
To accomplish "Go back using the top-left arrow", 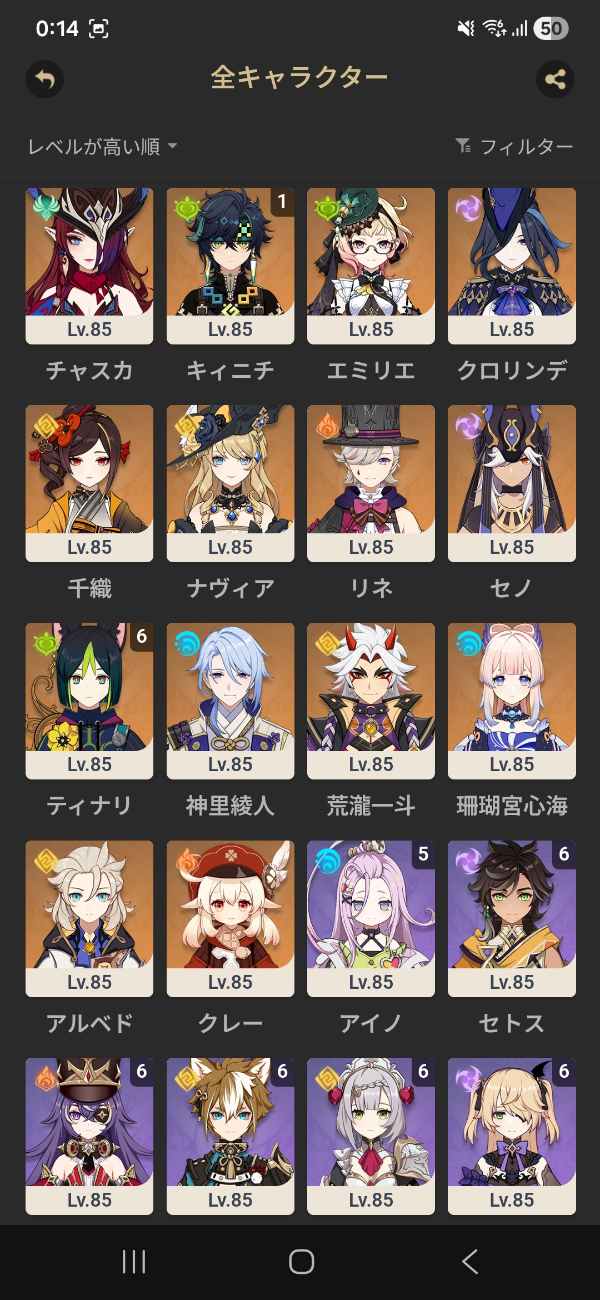I will 44,79.
